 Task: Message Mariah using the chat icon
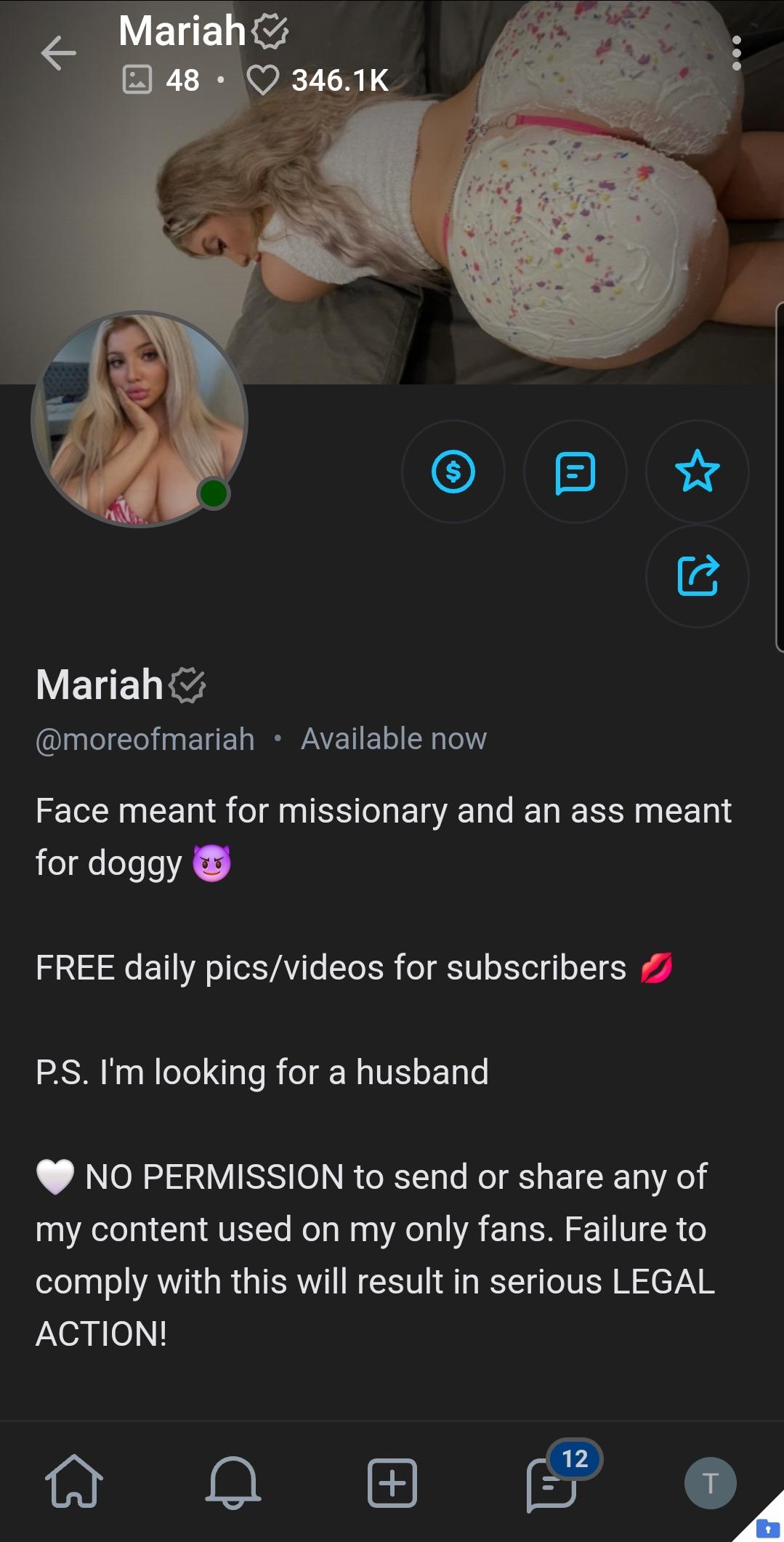(x=575, y=472)
